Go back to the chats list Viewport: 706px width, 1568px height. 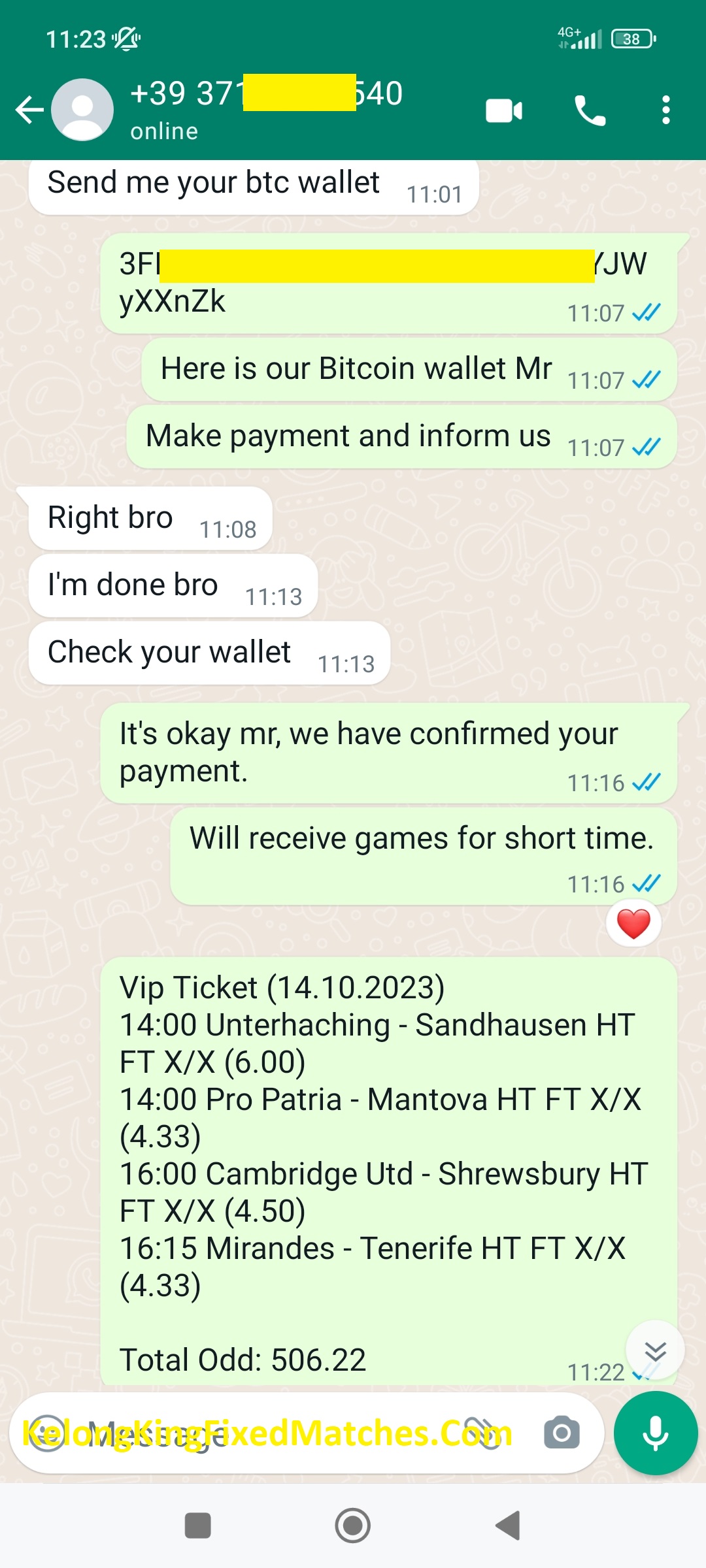pos(29,110)
